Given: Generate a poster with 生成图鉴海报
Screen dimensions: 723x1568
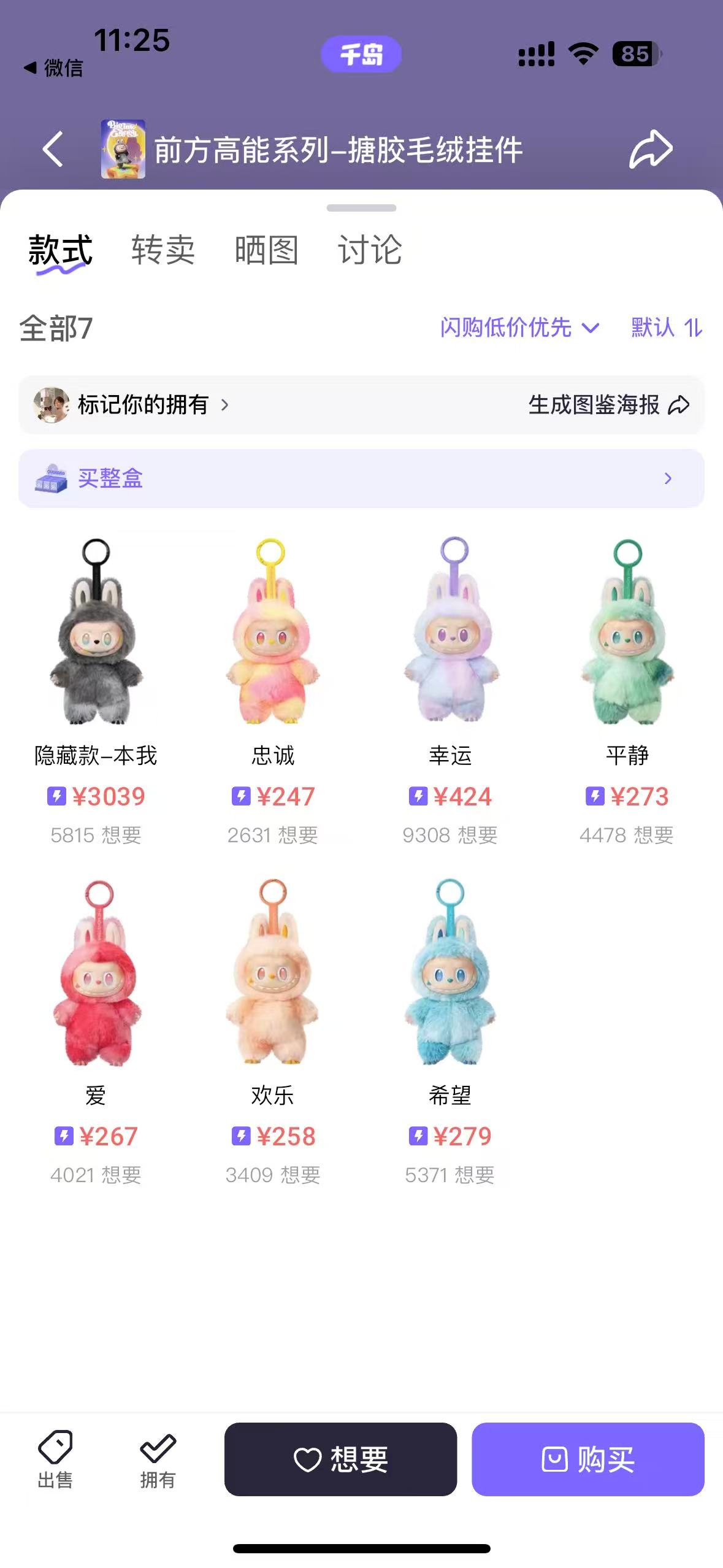Looking at the screenshot, I should coord(608,405).
